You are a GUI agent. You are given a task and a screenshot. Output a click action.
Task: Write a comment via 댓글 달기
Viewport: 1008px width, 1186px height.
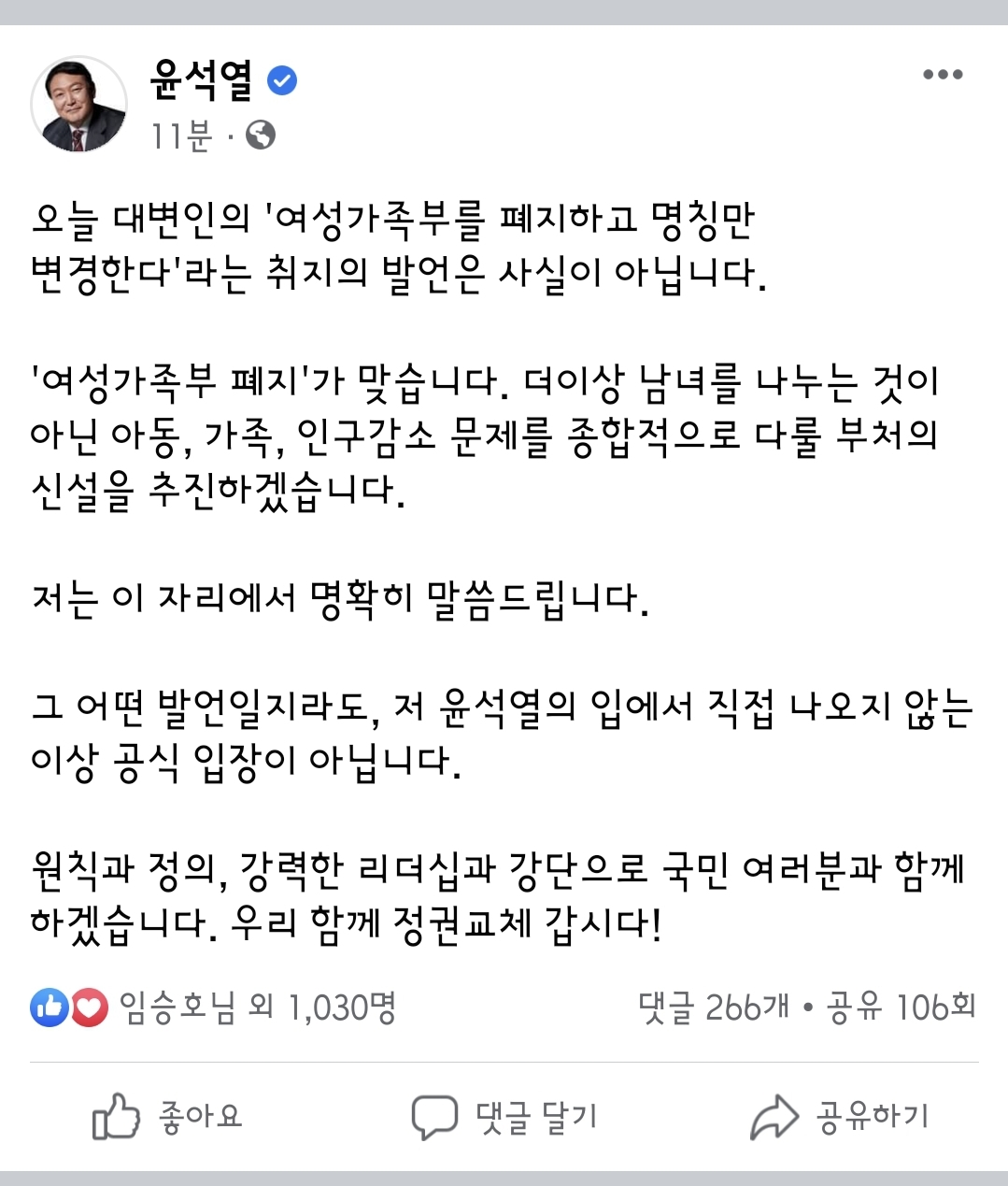coord(504,1116)
